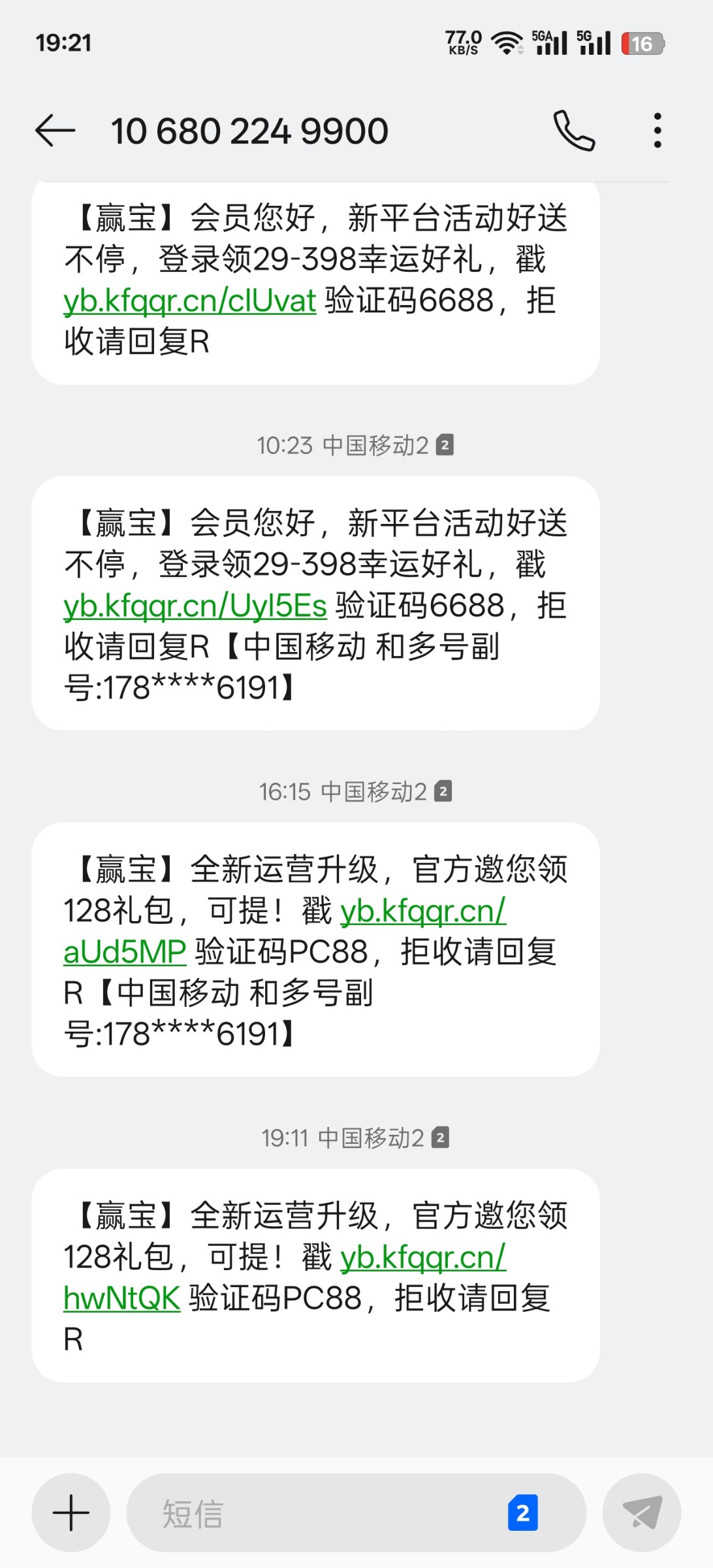This screenshot has height=1568, width=713.
Task: Open the yb.kfqqr.cn/clUvat link
Action: click(190, 301)
